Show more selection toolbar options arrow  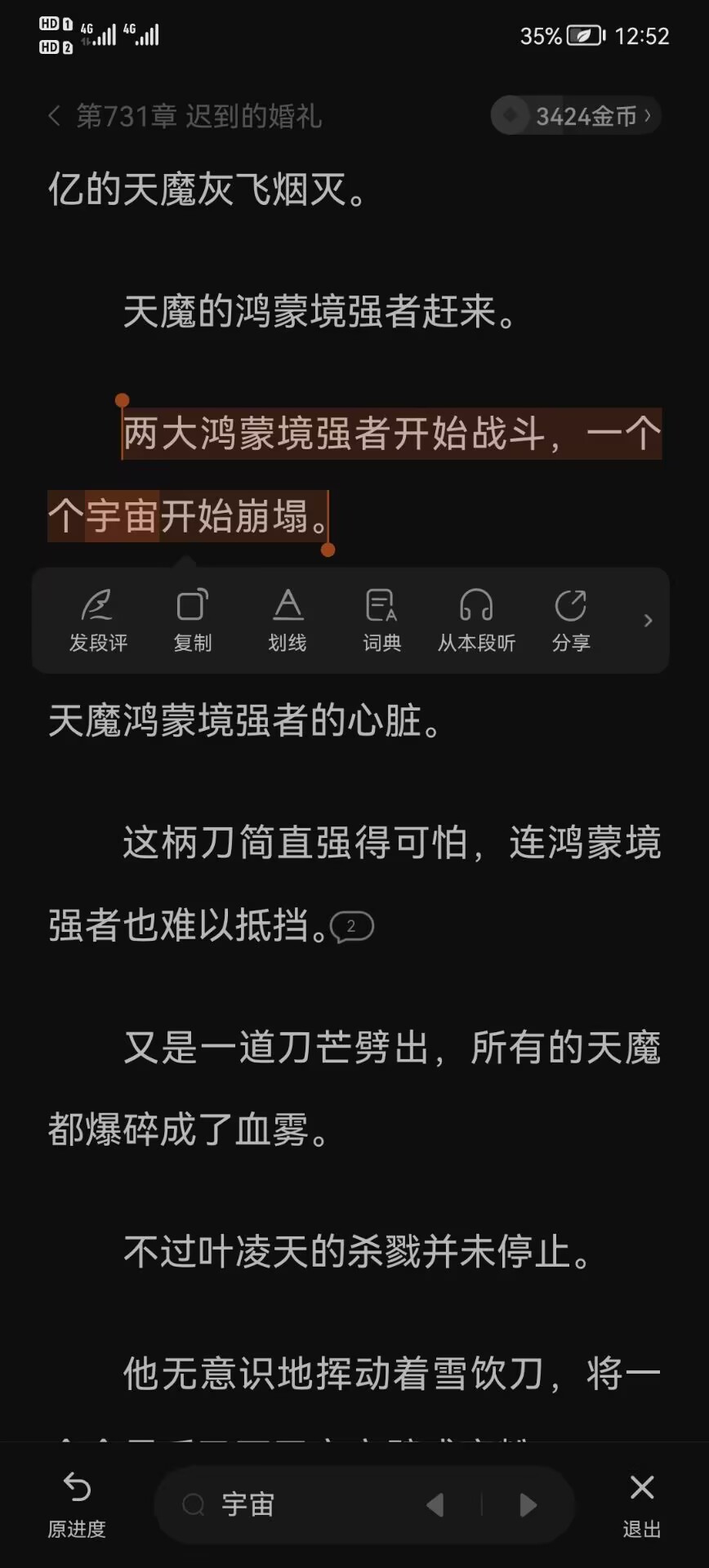[x=648, y=621]
